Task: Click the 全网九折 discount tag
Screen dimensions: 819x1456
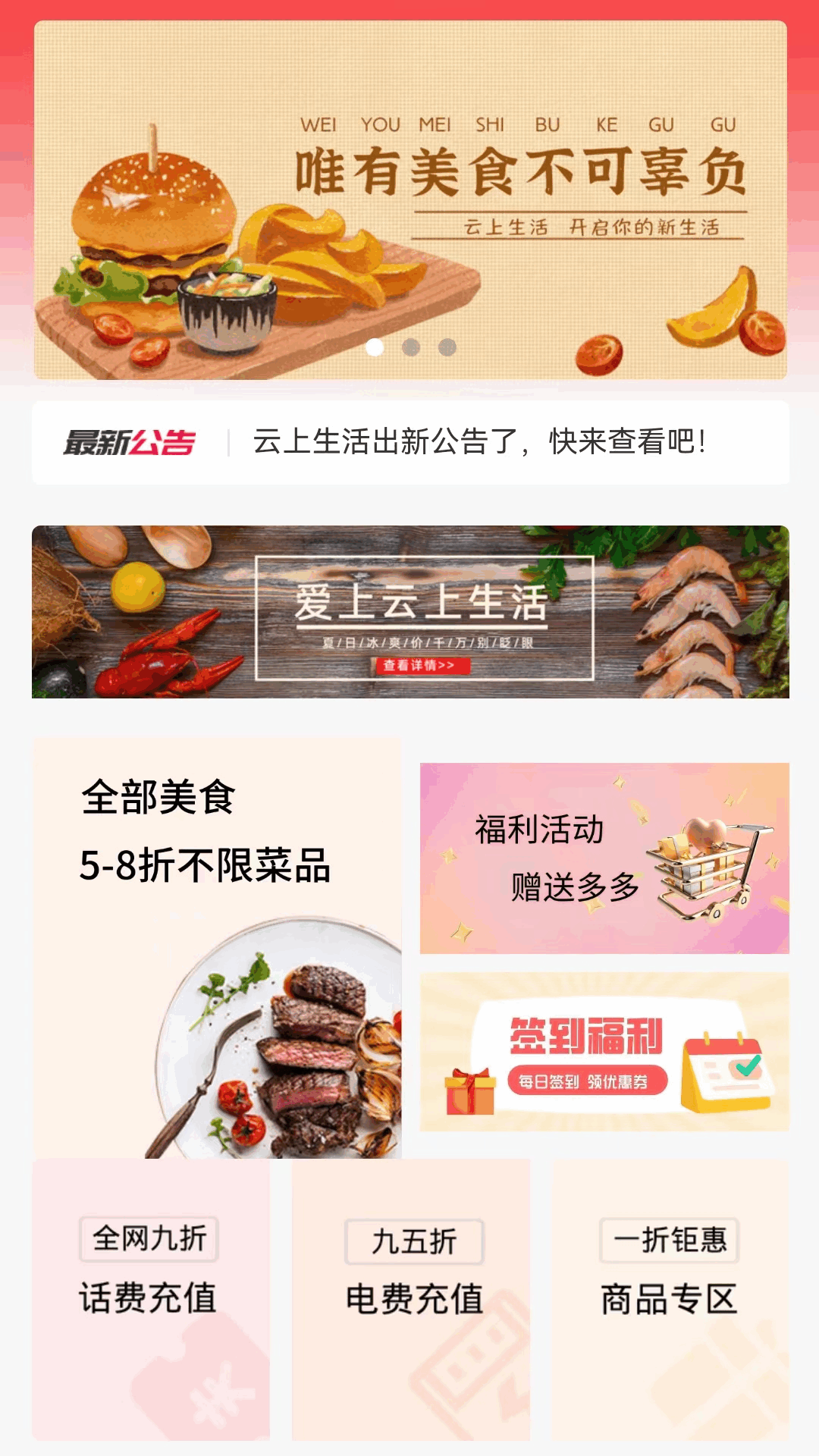Action: (149, 1239)
